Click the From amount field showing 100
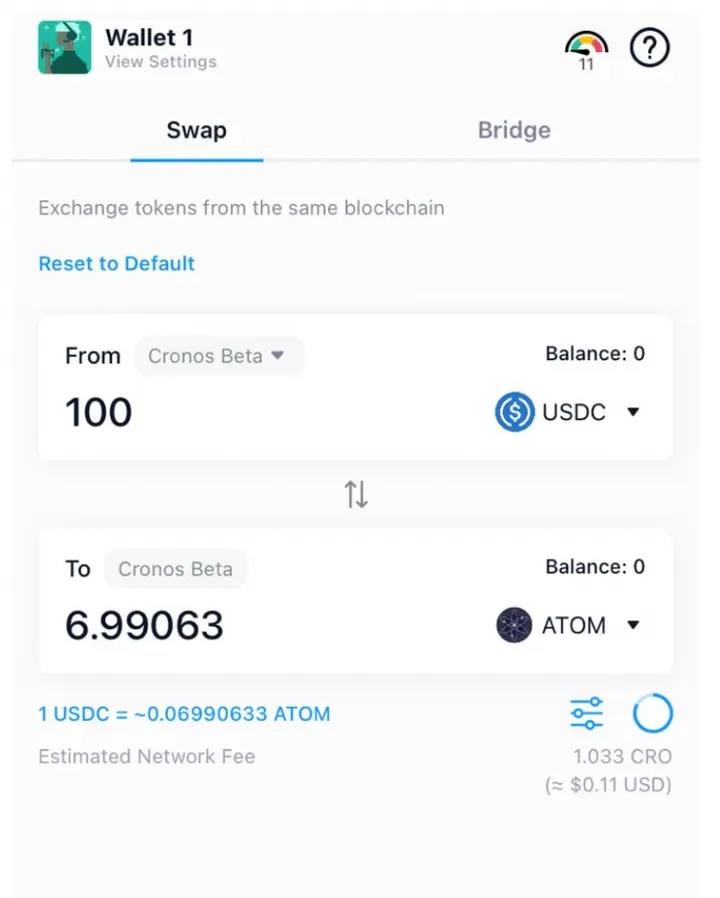The height and width of the screenshot is (898, 720). pyautogui.click(x=97, y=412)
